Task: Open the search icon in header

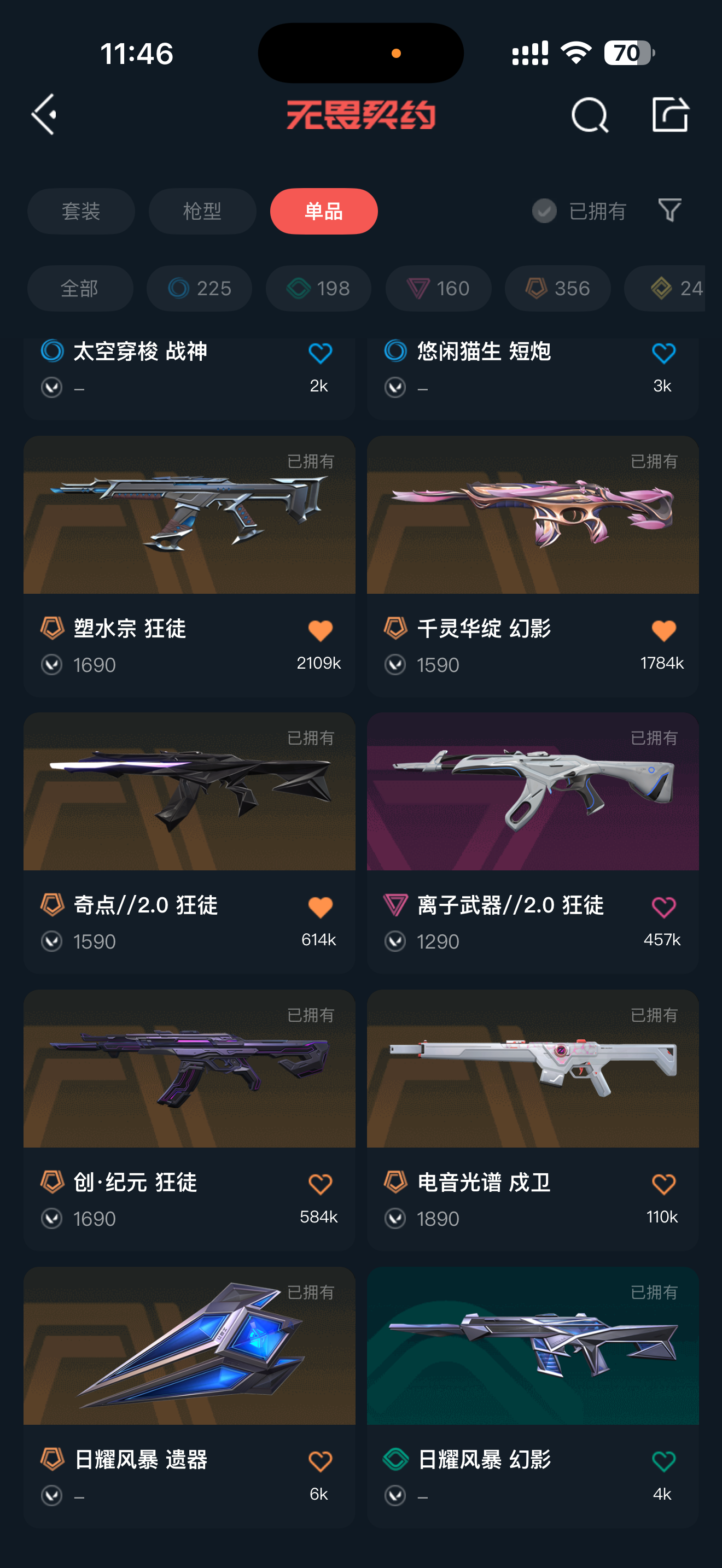Action: pos(589,114)
